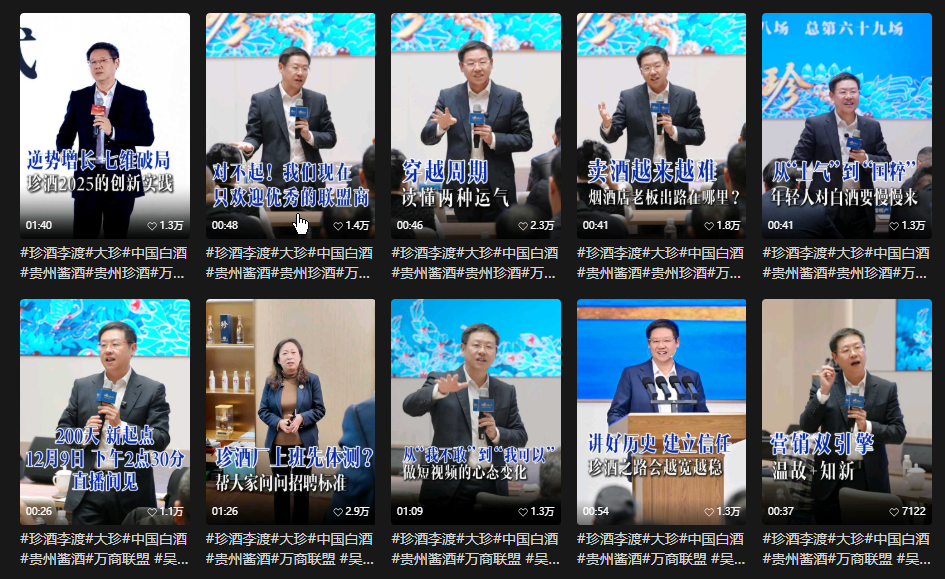Play video '对不起！我们现在只欢迎优秀的联盟商'
This screenshot has width=945, height=579.
pyautogui.click(x=290, y=125)
